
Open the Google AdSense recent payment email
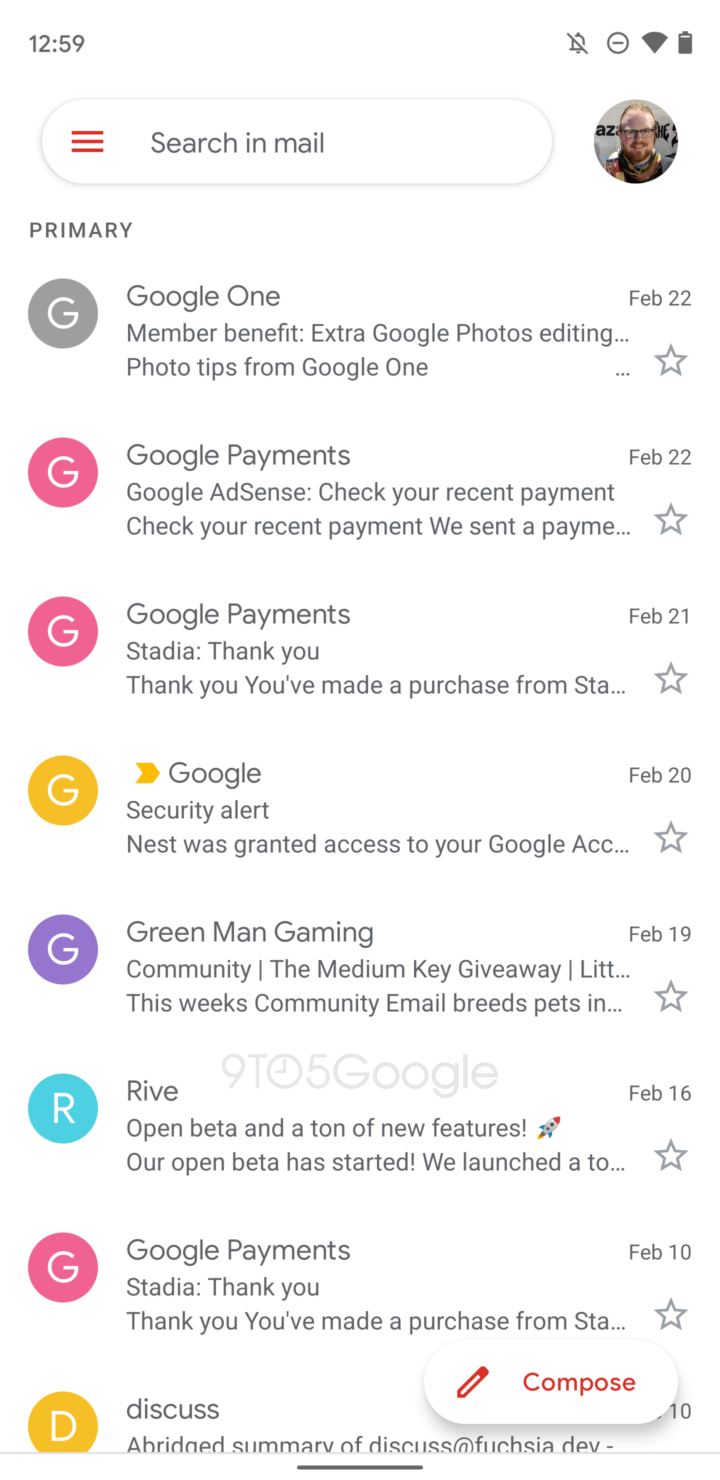click(x=370, y=491)
